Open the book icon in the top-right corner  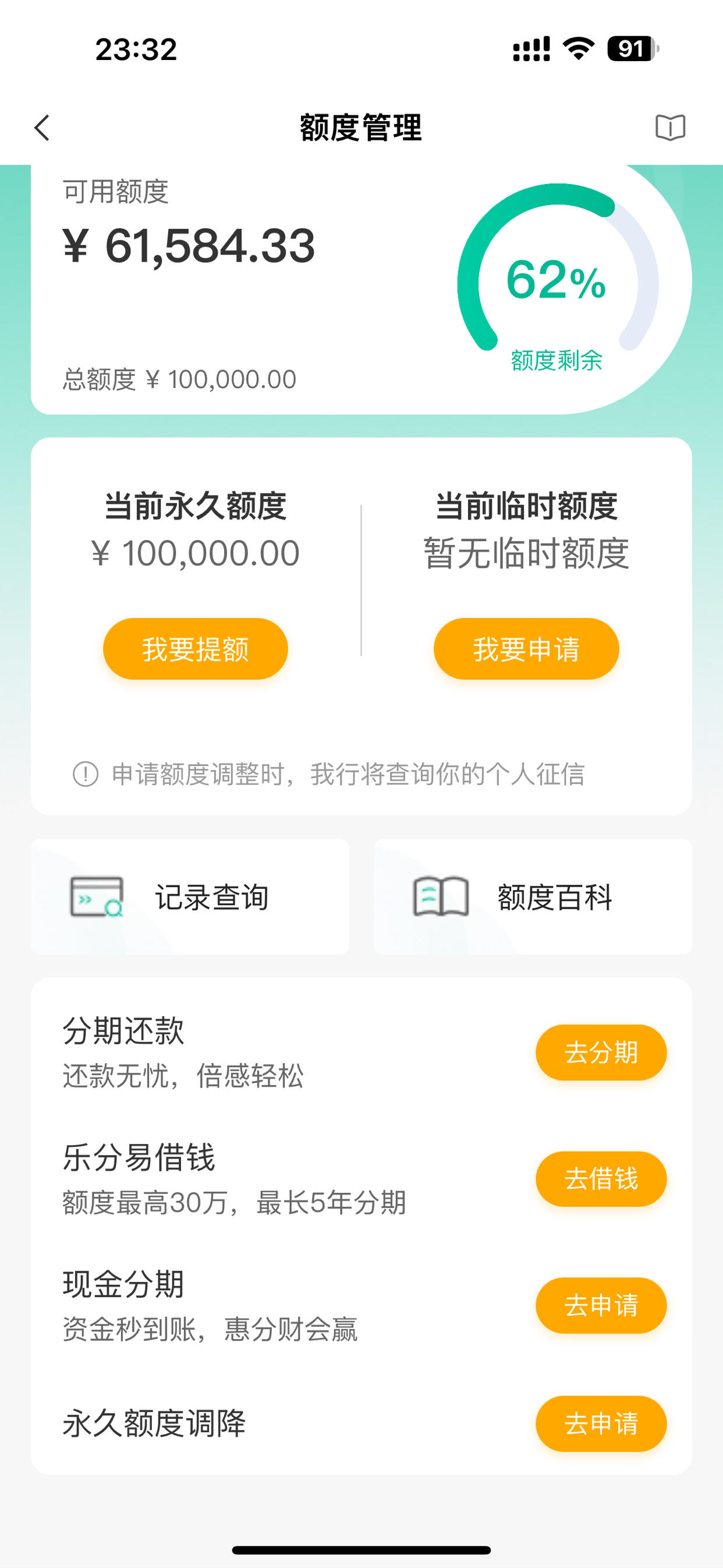pos(670,128)
